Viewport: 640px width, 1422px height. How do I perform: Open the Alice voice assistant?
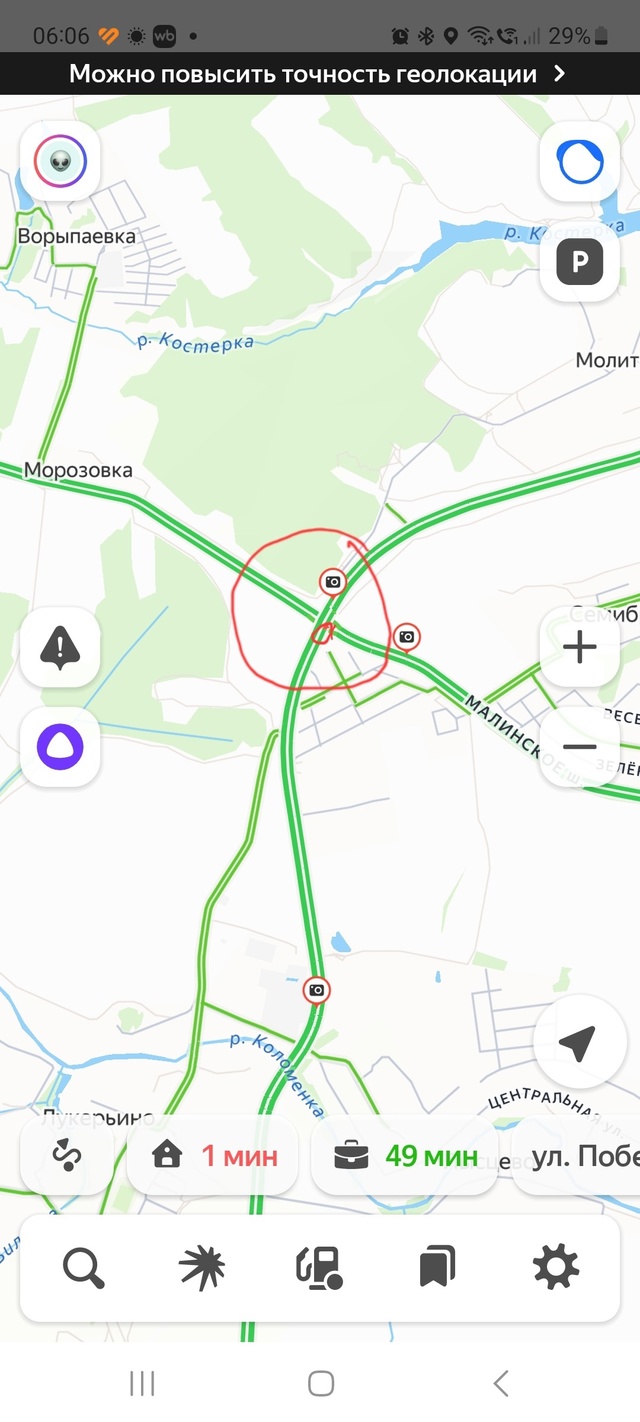(60, 746)
